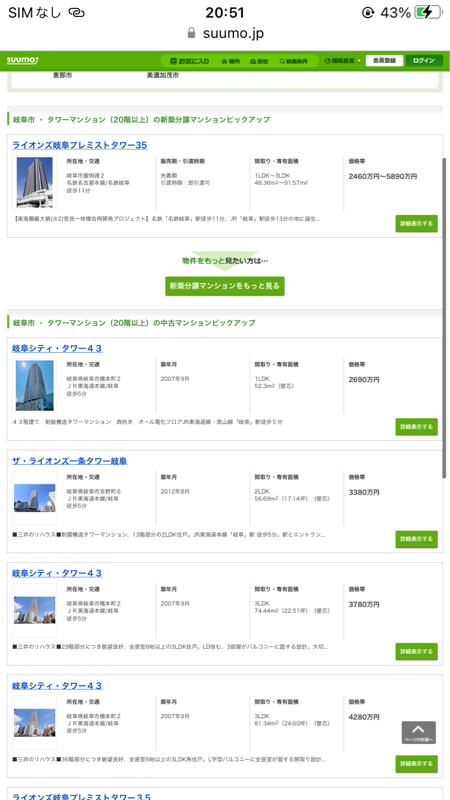450x800 pixels.
Task: View details of the 3780万円 3LDK listing
Action: coord(416,652)
